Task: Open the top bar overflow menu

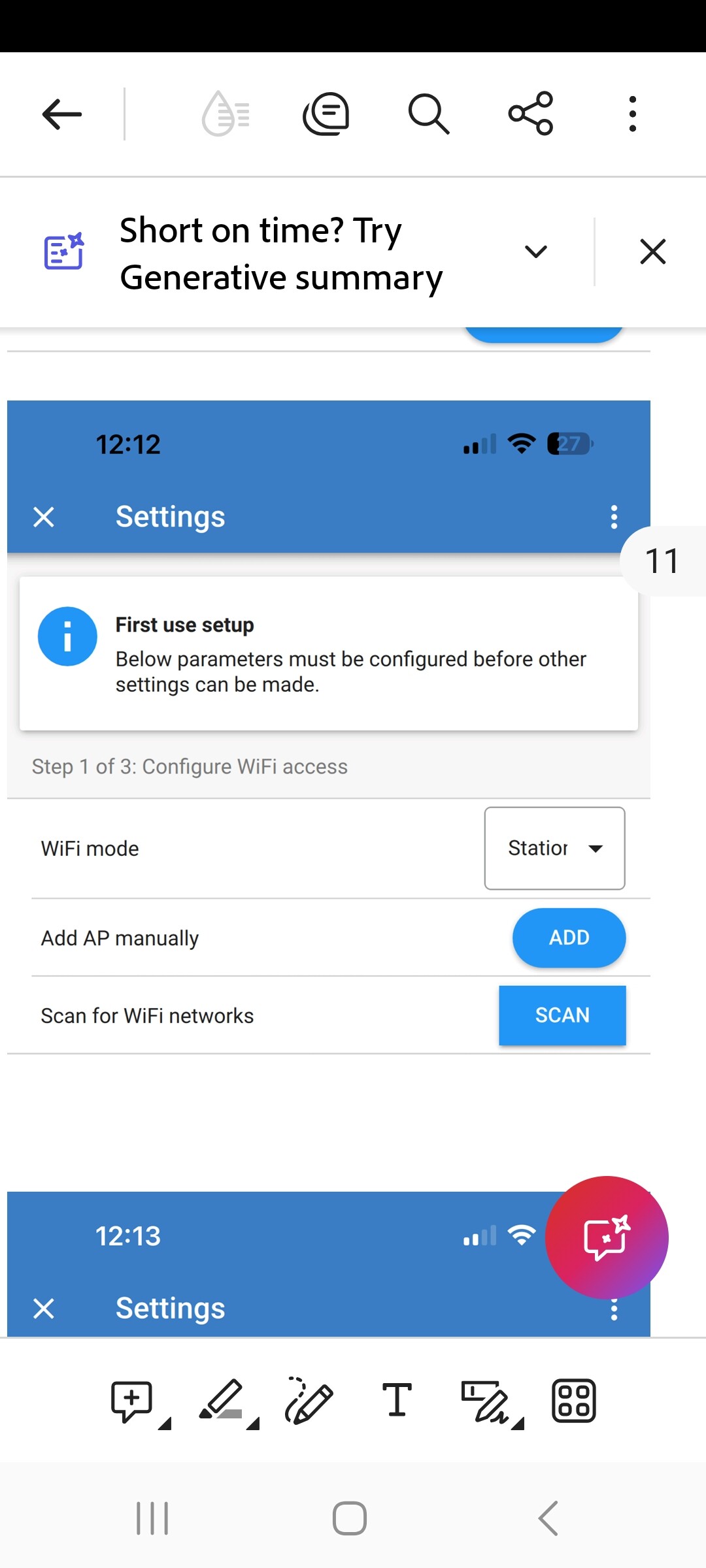Action: coord(632,114)
